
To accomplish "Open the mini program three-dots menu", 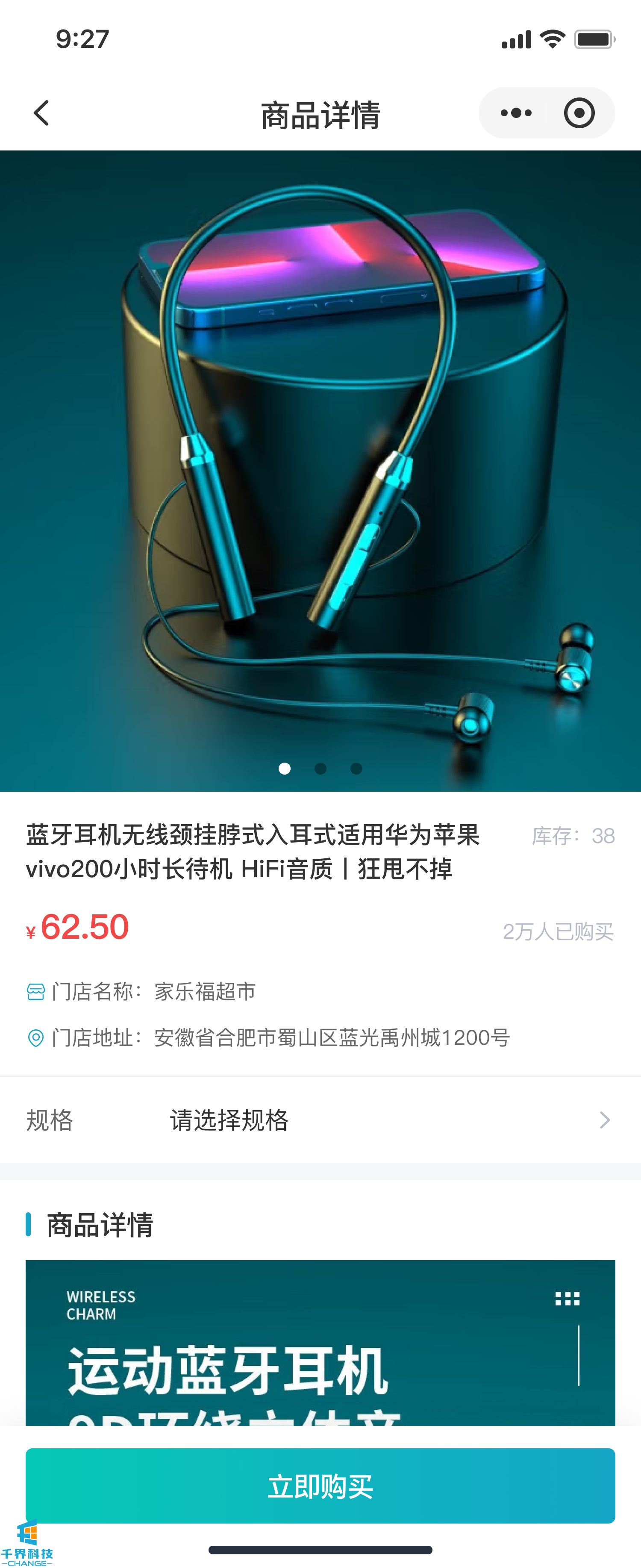I will 516,113.
